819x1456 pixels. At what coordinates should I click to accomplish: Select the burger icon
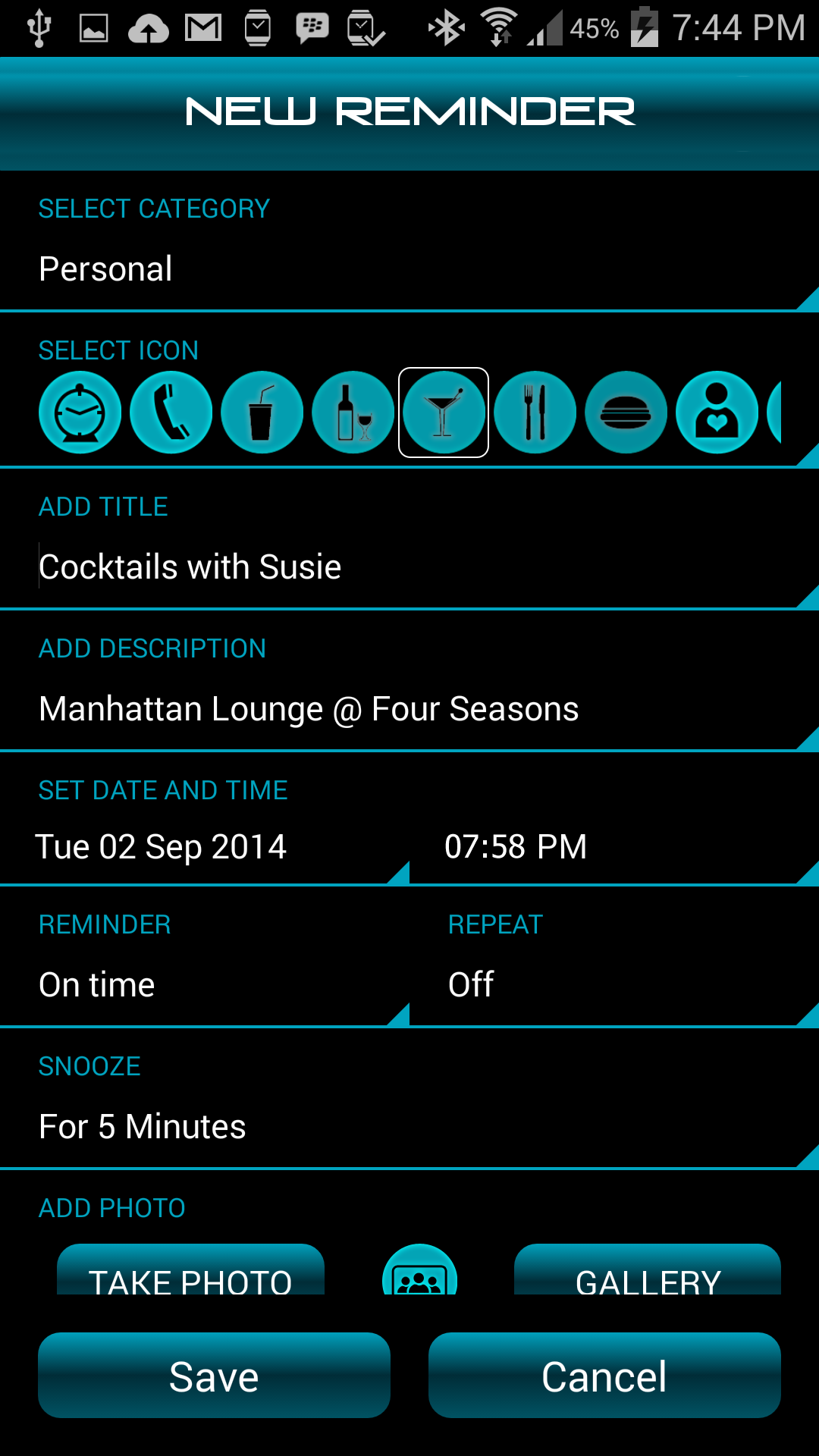626,413
